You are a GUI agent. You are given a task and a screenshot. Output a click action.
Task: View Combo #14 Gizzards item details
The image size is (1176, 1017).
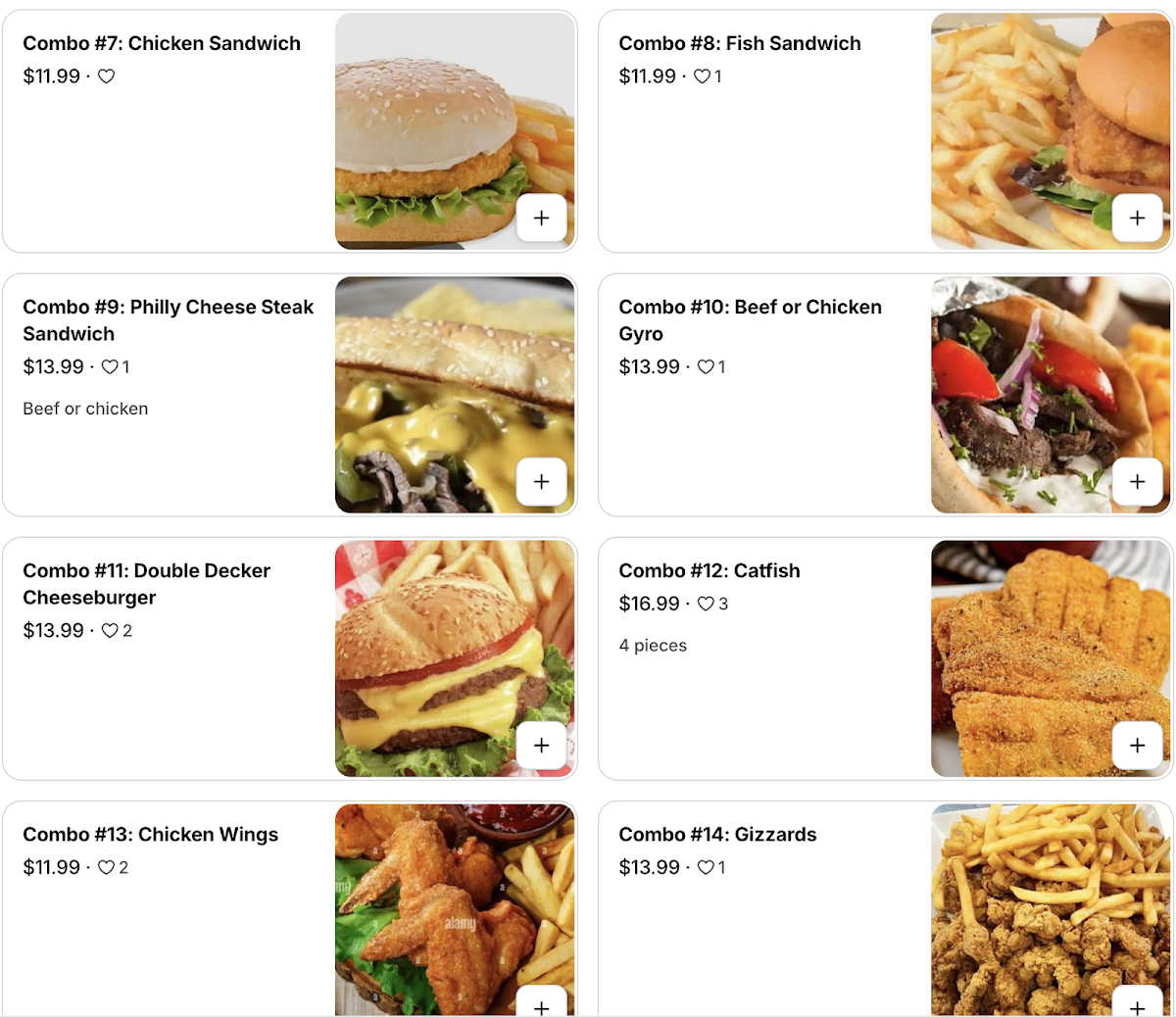tap(717, 835)
